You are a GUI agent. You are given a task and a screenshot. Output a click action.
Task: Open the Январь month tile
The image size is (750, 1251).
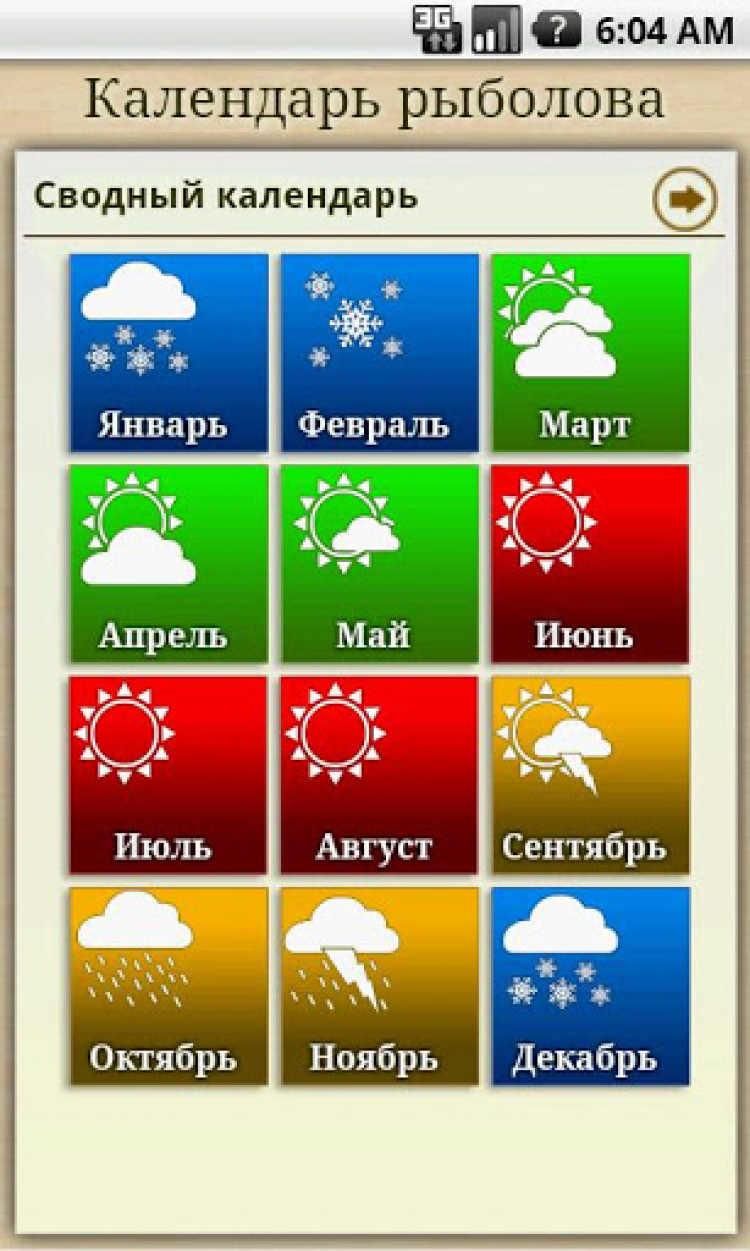168,352
